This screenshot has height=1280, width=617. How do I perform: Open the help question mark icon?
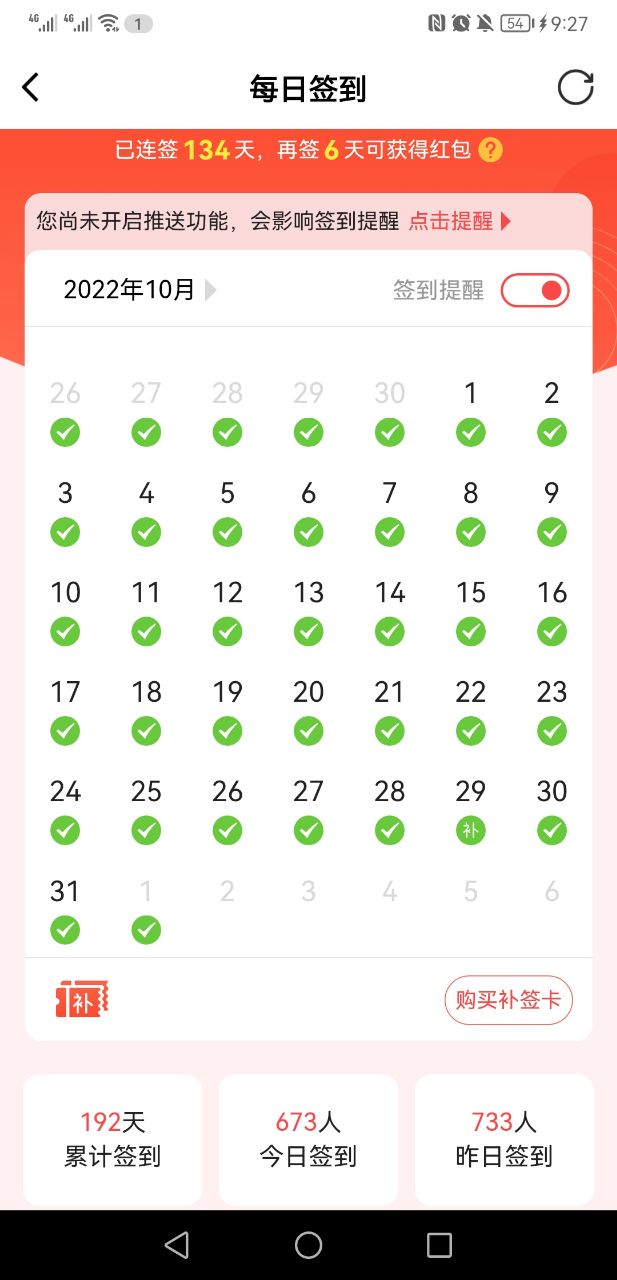coord(490,151)
